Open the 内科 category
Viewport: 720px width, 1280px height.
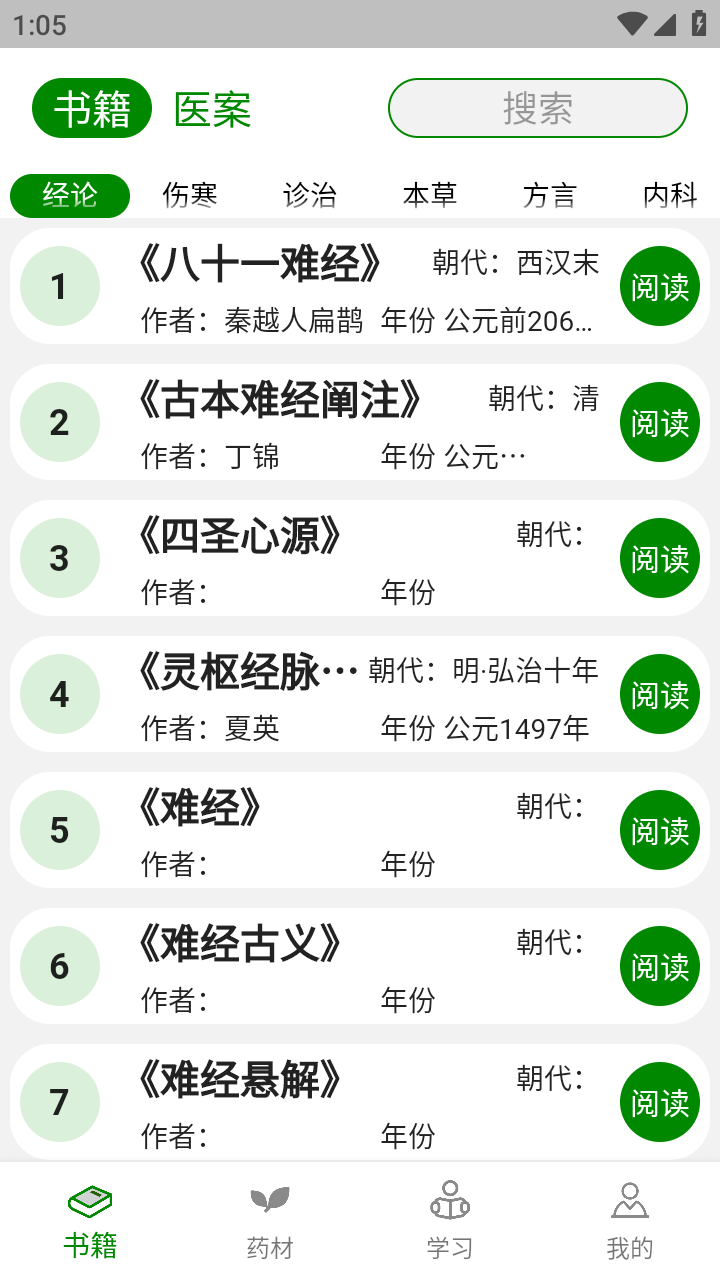[x=668, y=195]
